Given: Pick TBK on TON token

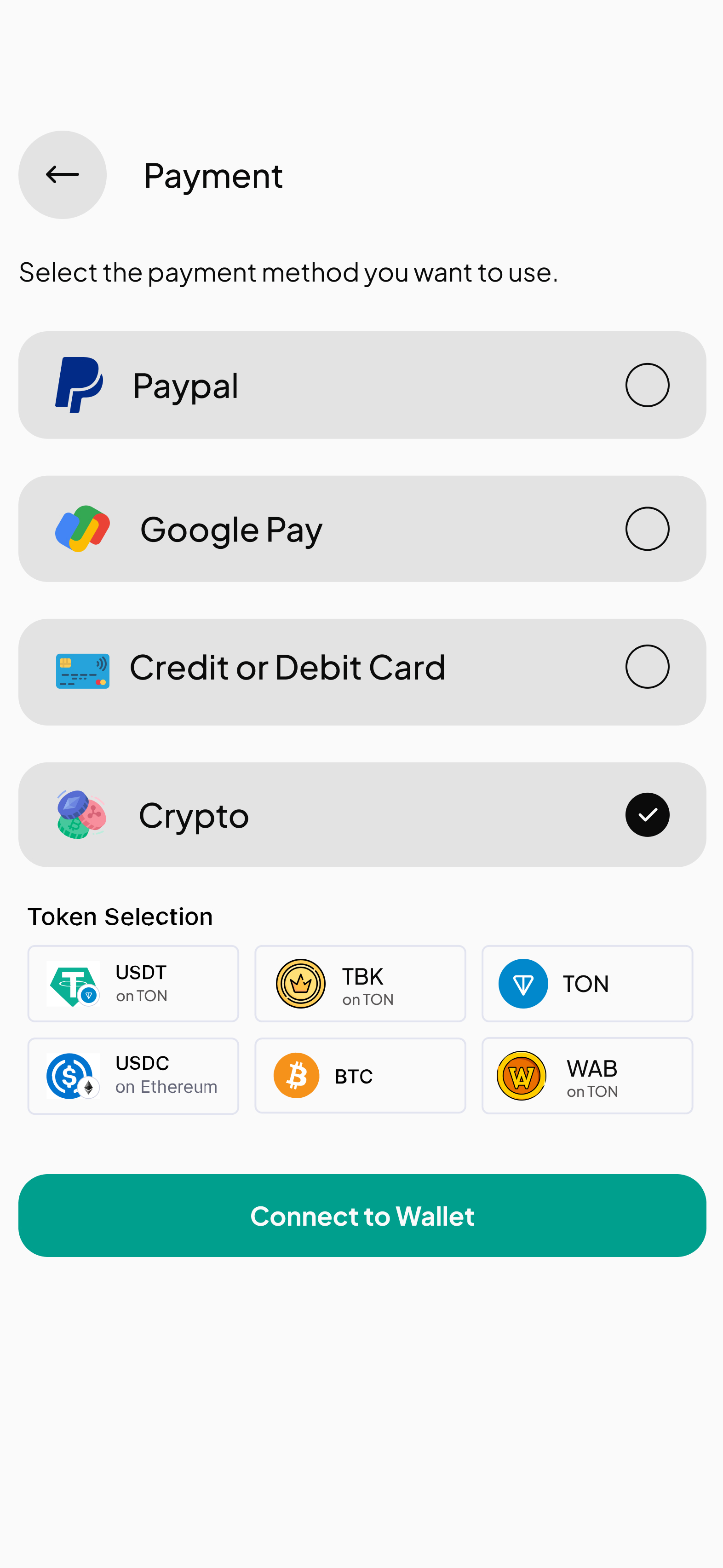Looking at the screenshot, I should click(360, 983).
